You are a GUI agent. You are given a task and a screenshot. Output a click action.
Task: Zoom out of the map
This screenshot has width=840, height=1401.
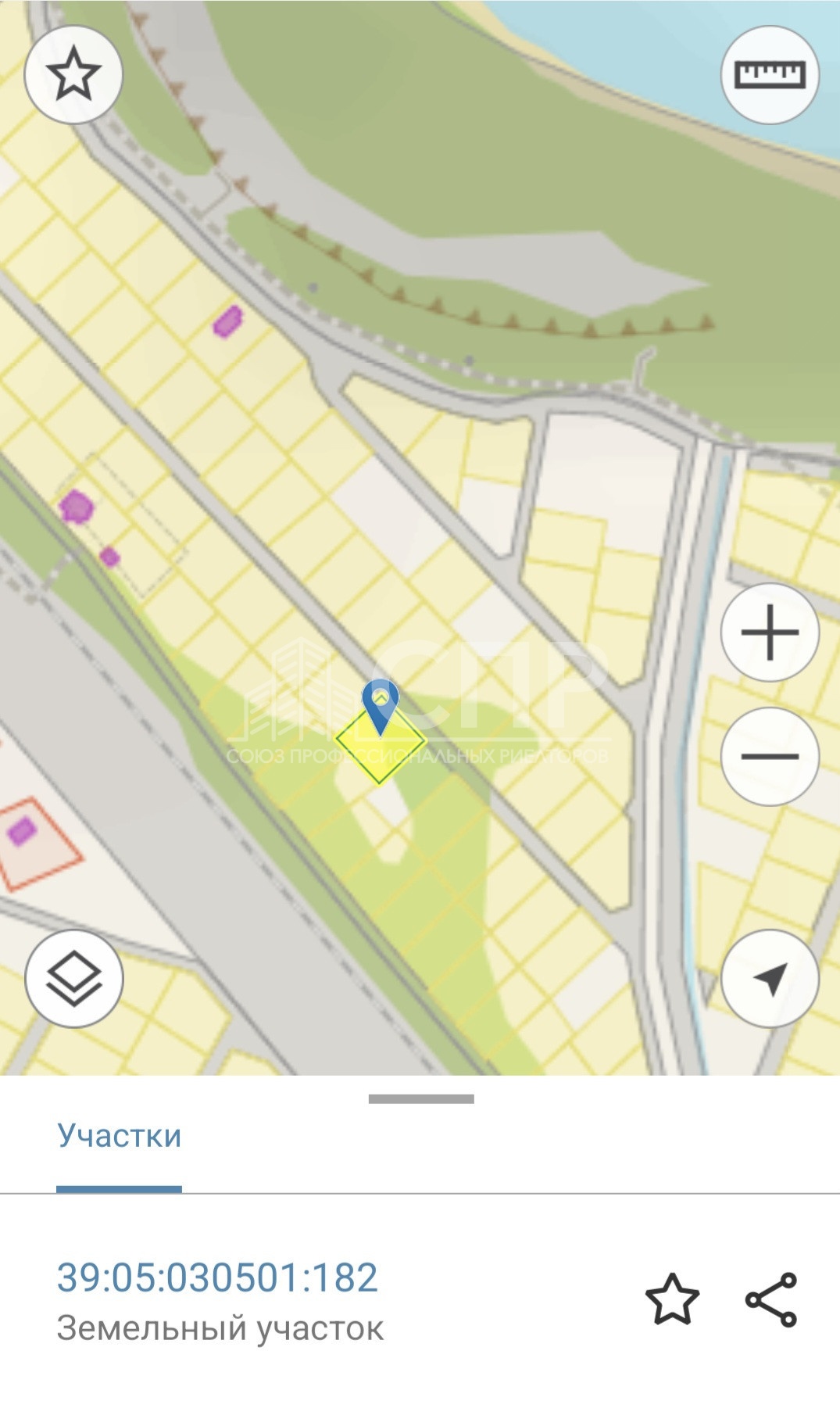pyautogui.click(x=770, y=756)
